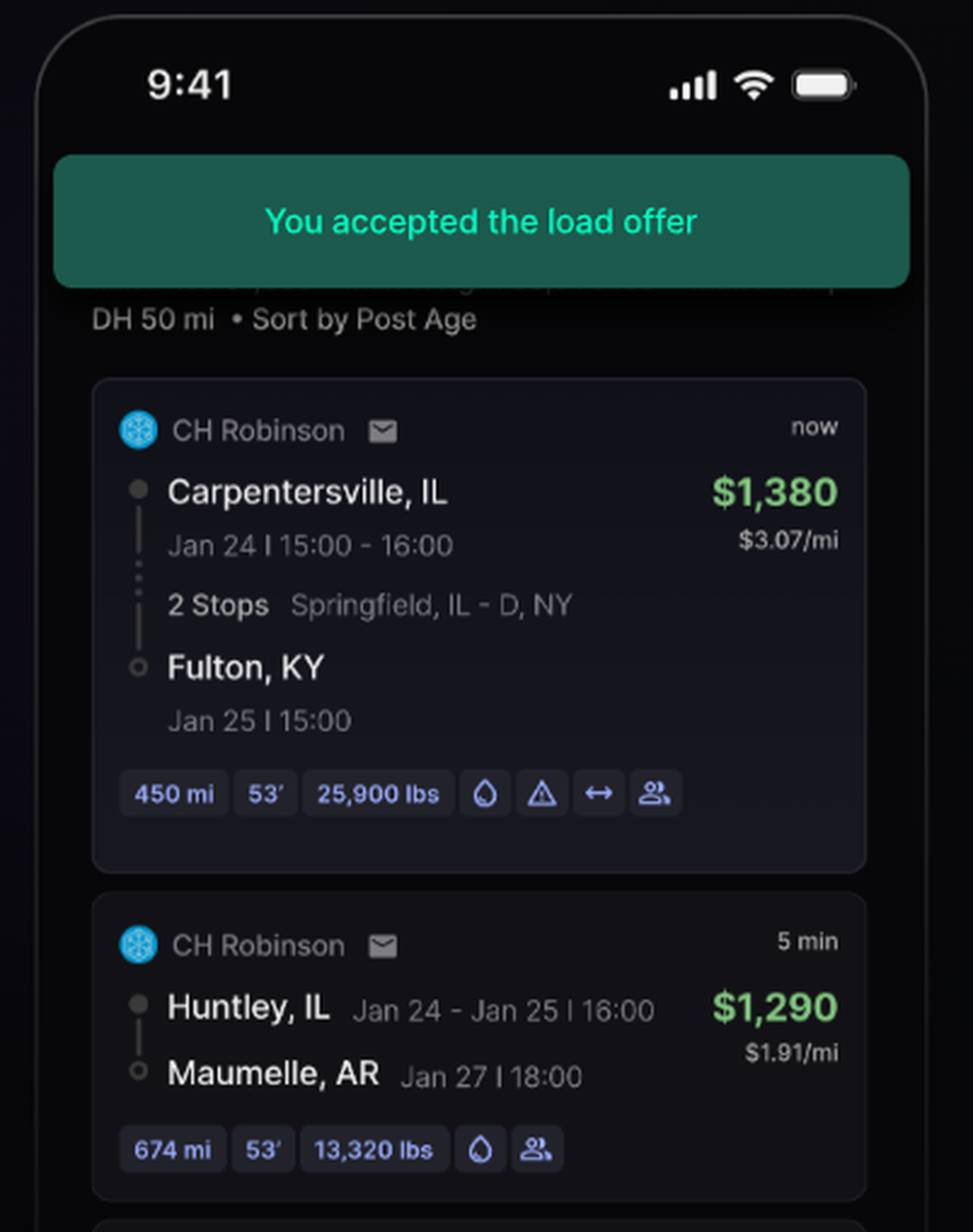Select the CH Robinson snowflake logo on first card
Screen dimensions: 973x1232
138,429
